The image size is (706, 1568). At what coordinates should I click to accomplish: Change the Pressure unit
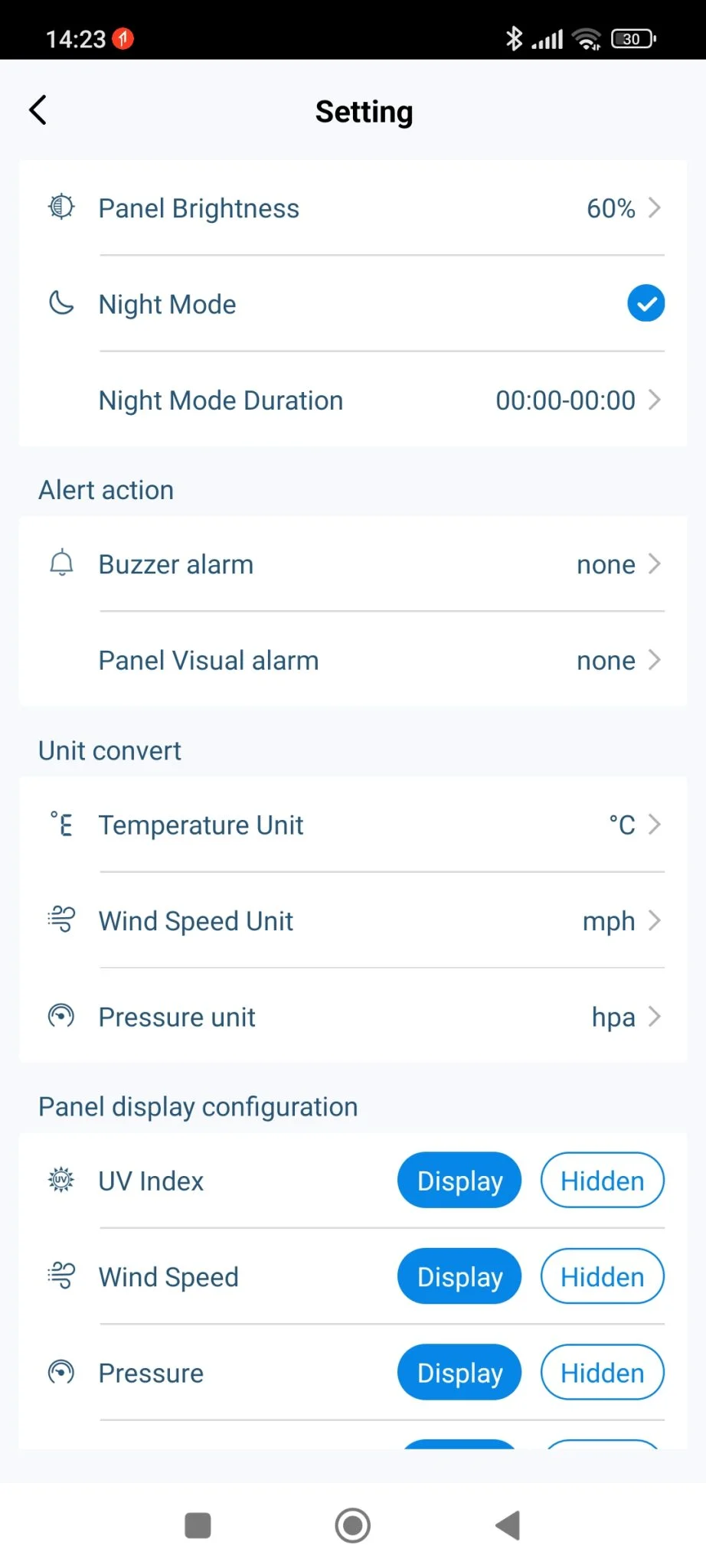tap(352, 1017)
